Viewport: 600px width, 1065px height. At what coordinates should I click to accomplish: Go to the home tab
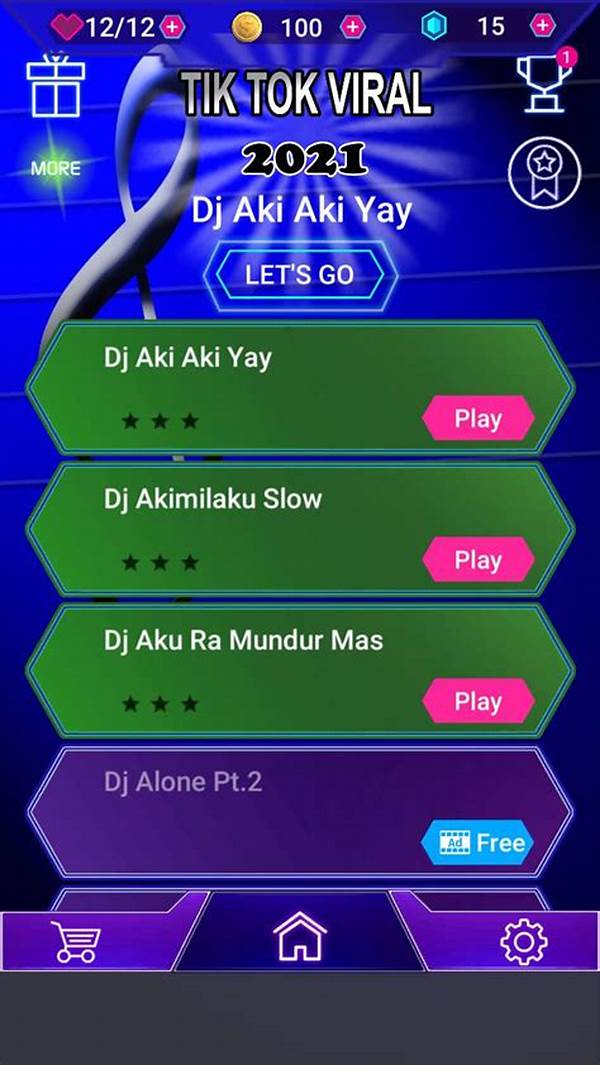click(x=300, y=940)
